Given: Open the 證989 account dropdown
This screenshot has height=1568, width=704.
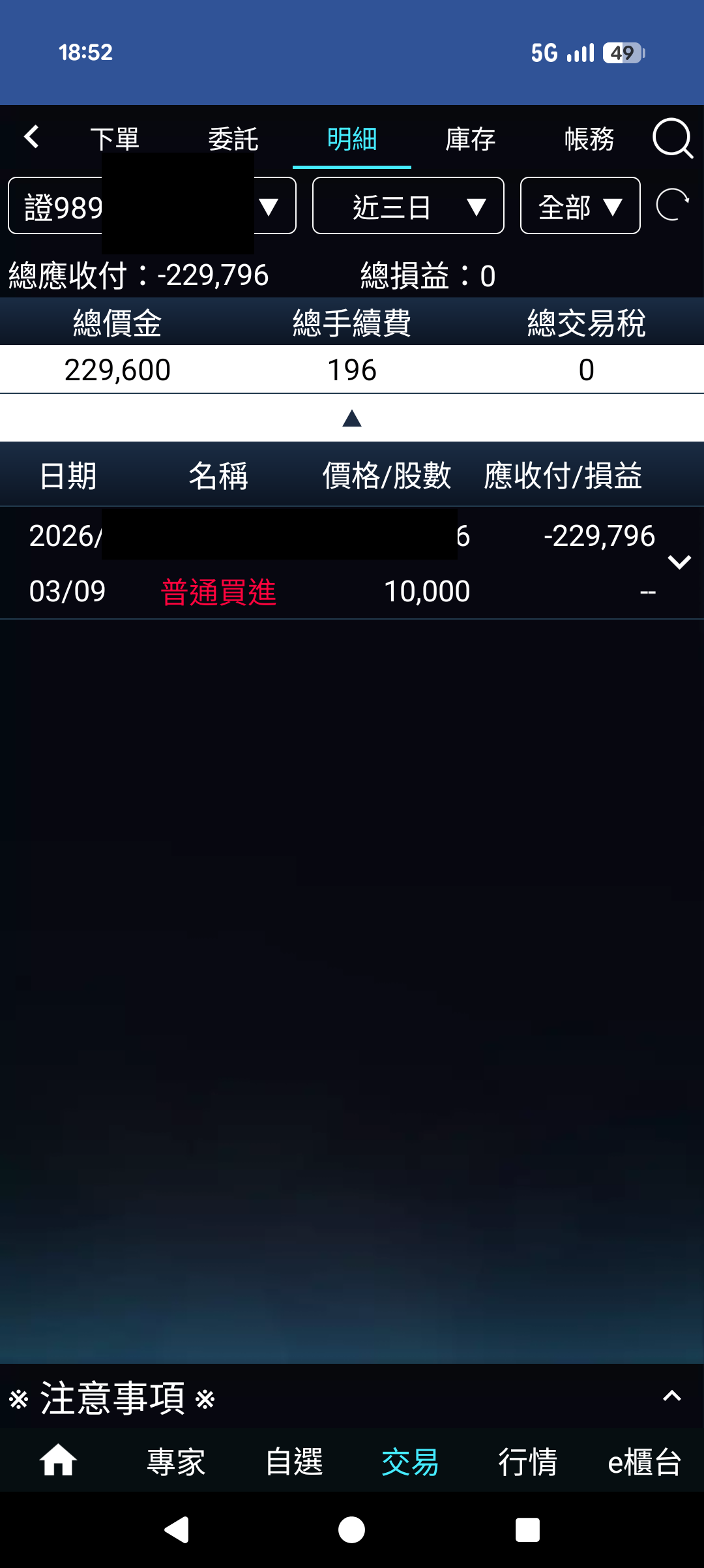Looking at the screenshot, I should pyautogui.click(x=151, y=206).
